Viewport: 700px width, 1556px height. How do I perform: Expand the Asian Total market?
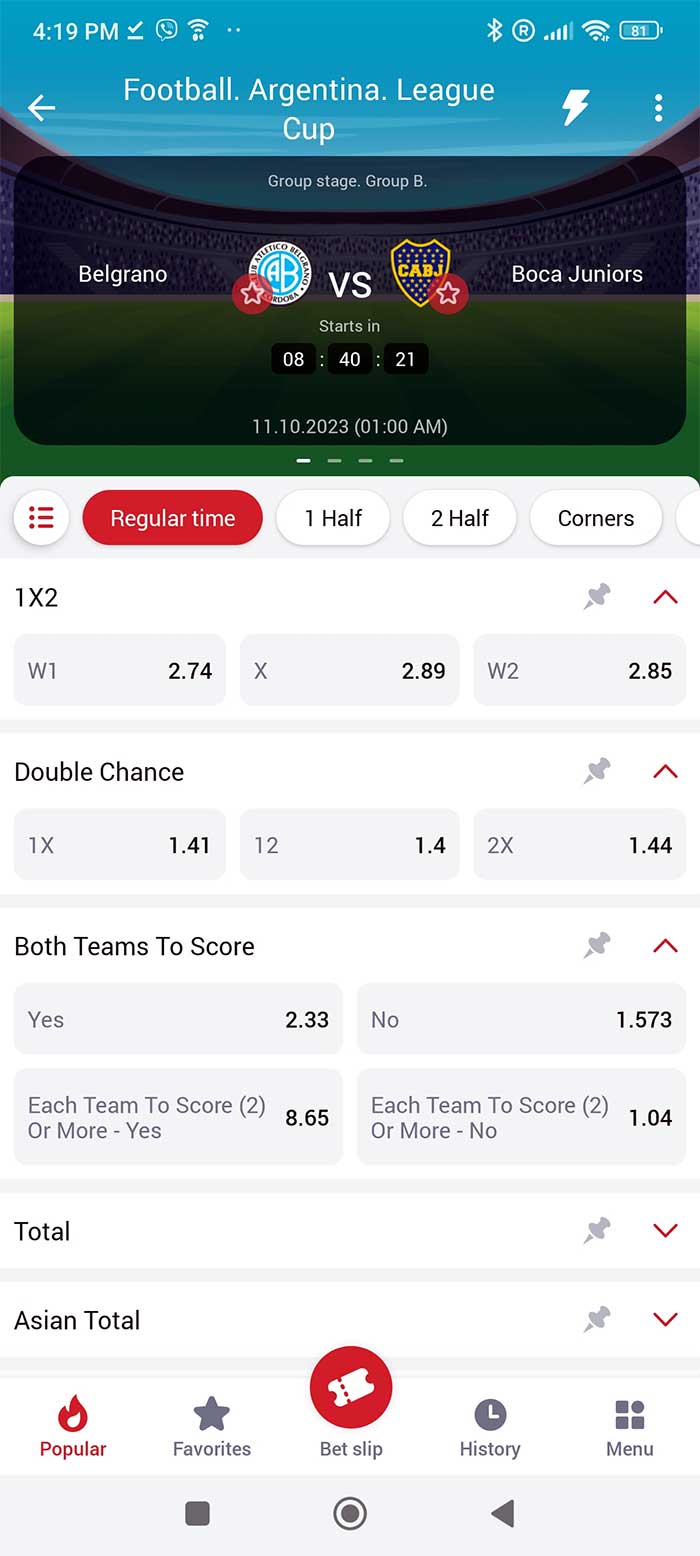coord(665,1320)
